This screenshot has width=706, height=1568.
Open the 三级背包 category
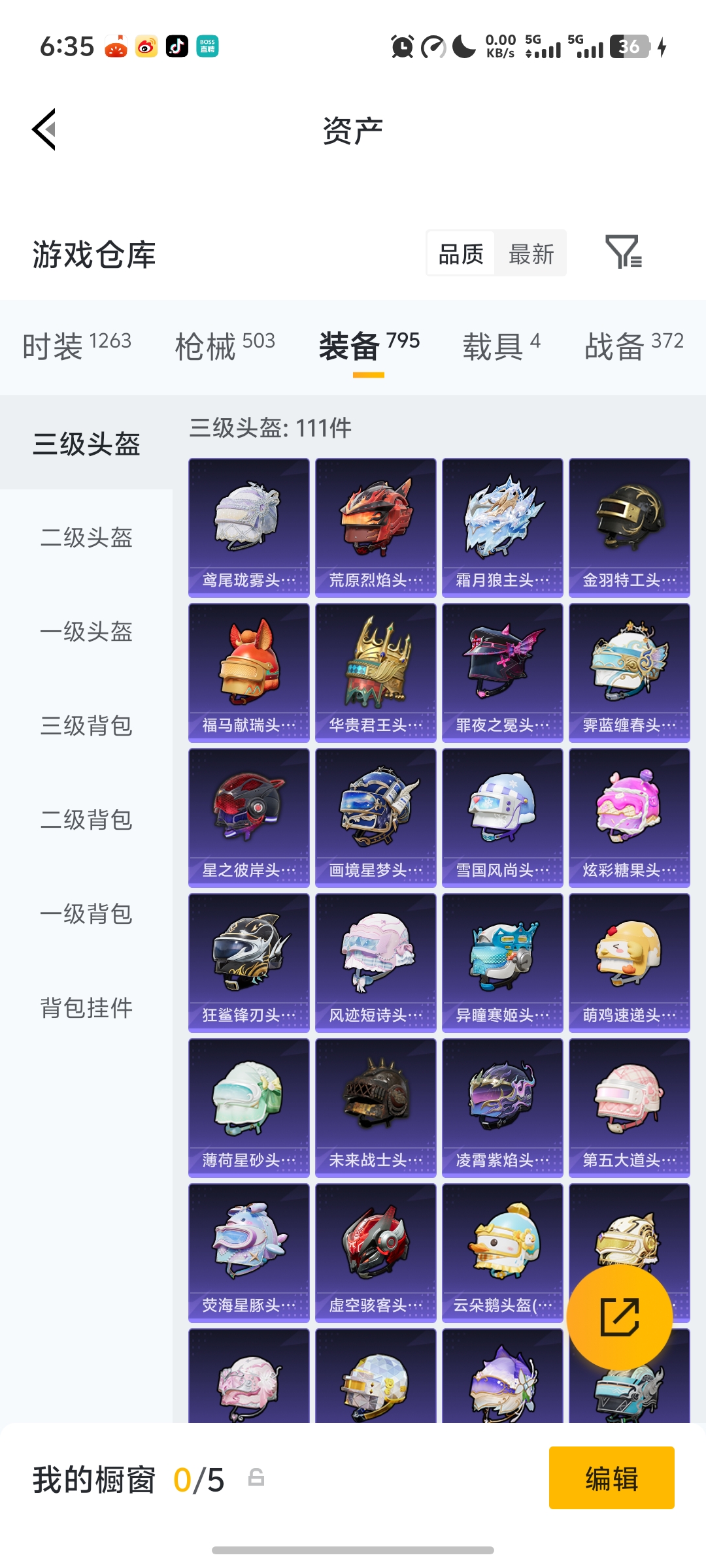click(86, 726)
